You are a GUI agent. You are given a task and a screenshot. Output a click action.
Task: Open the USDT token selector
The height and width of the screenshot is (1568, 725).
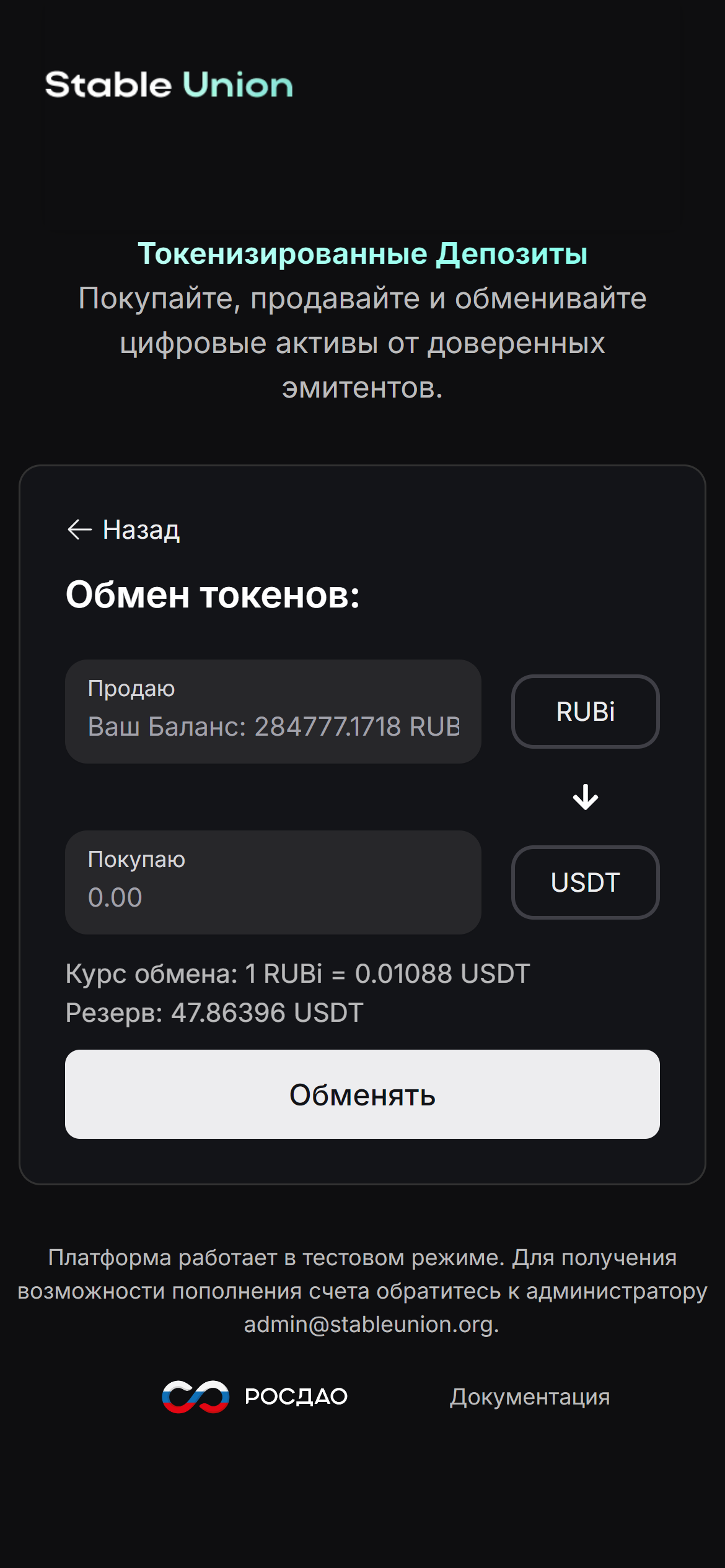click(x=585, y=882)
